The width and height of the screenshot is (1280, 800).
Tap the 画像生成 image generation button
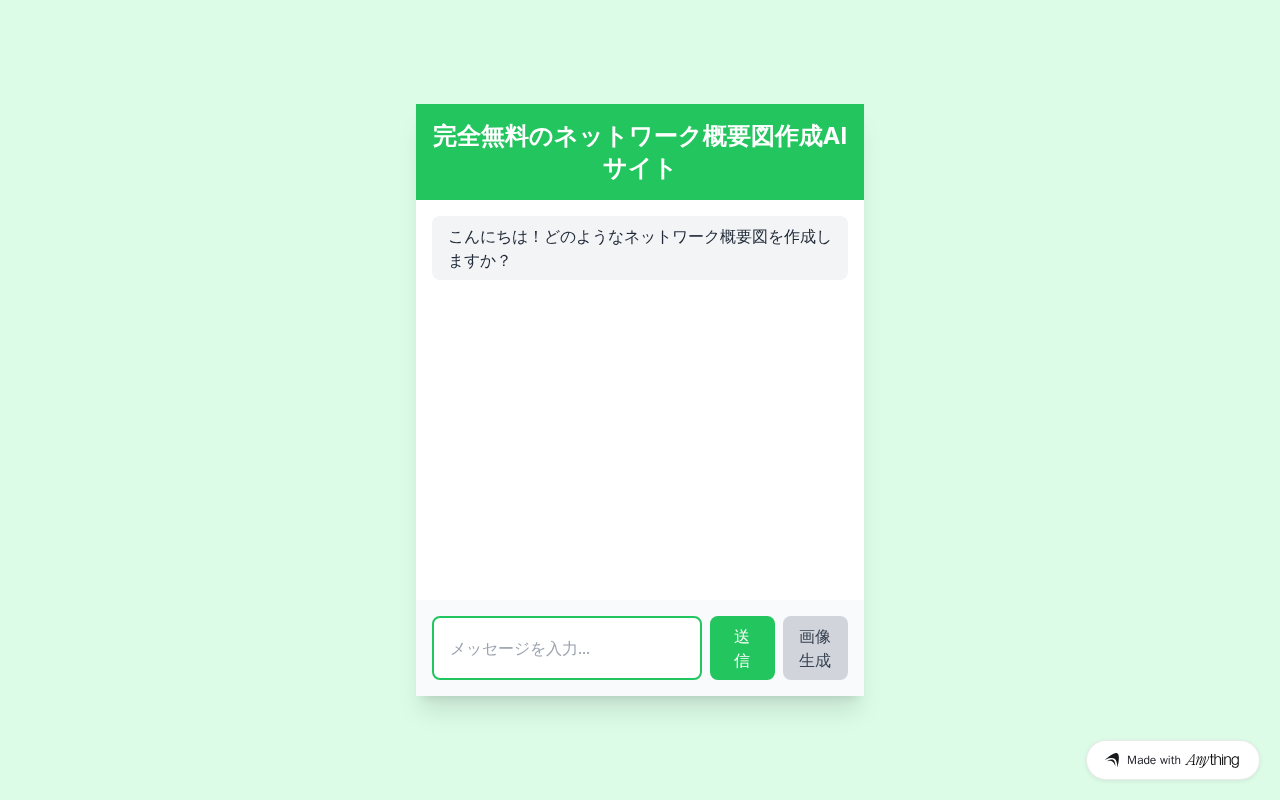coord(815,648)
